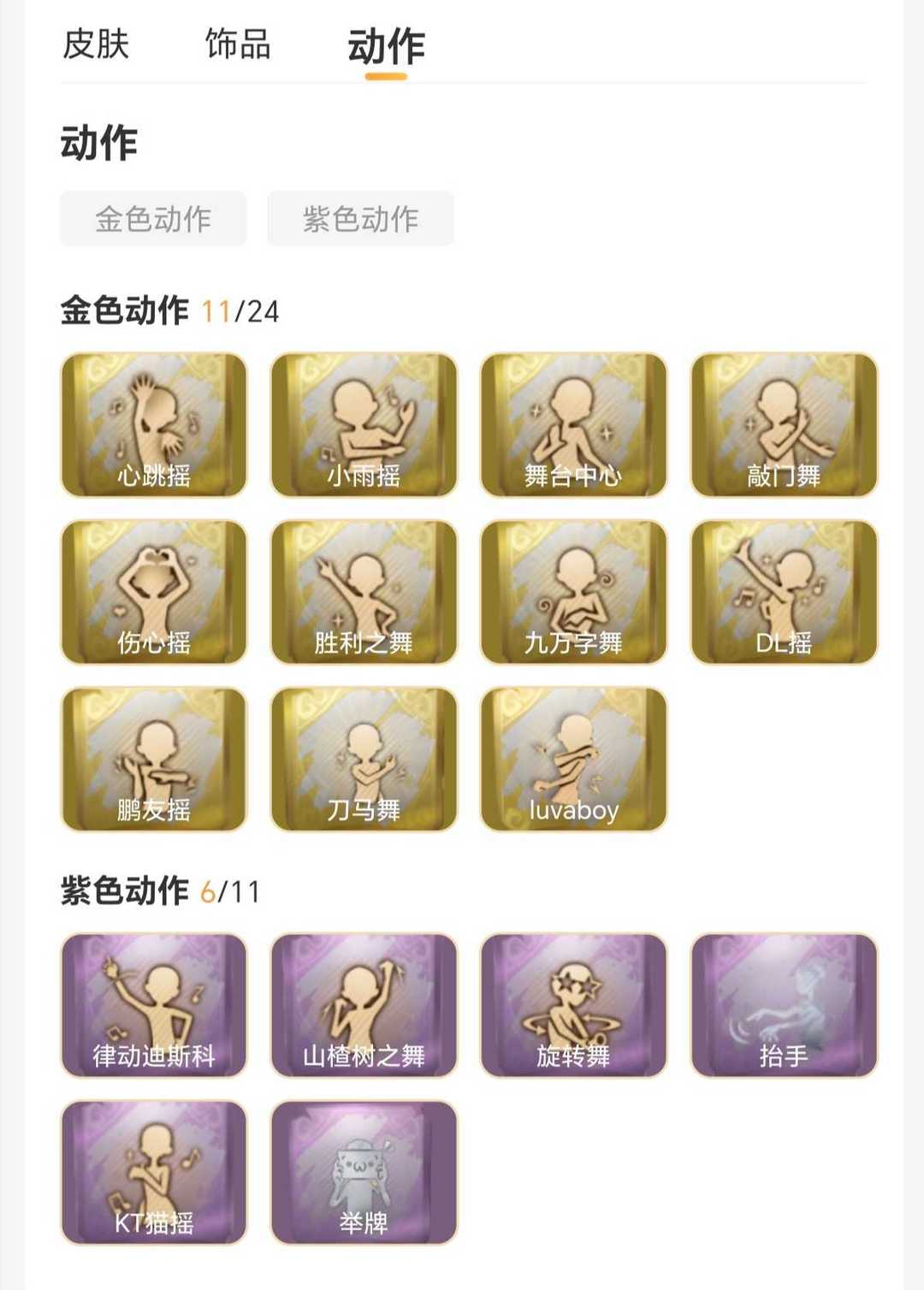Screen dimensions: 924x1290
Task: Open the 律动迪斯科 purple action
Action: (154, 1005)
